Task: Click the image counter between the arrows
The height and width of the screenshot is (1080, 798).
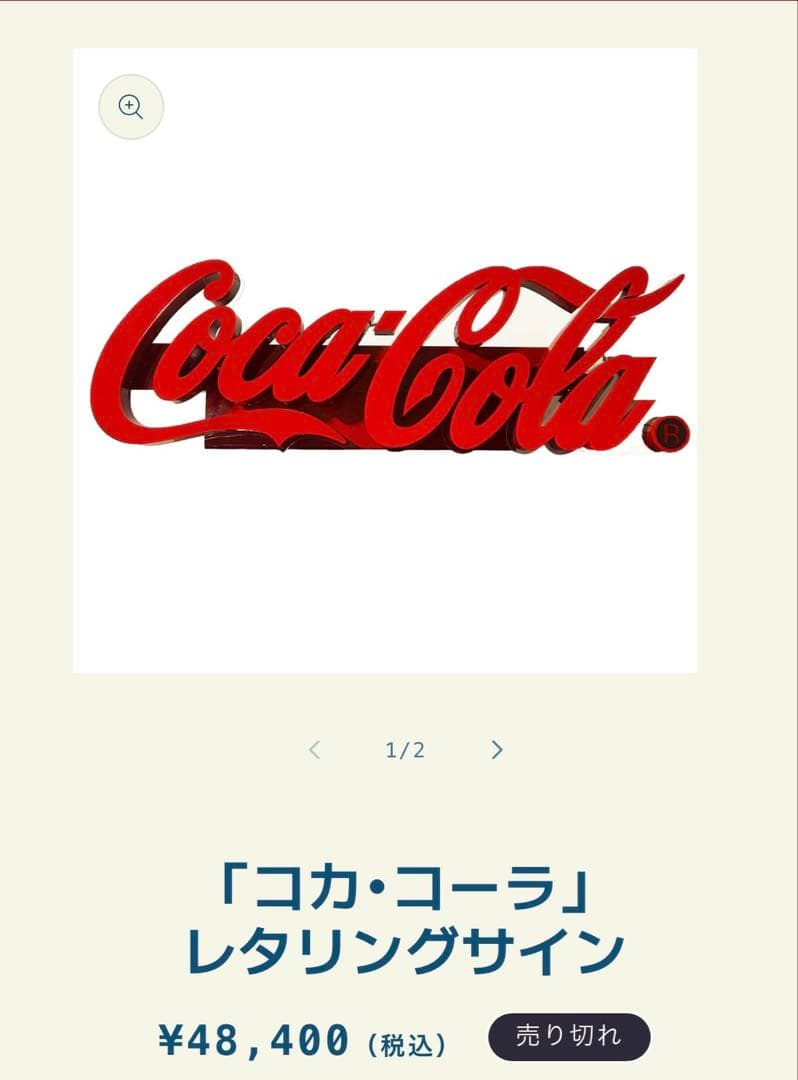Action: 404,747
